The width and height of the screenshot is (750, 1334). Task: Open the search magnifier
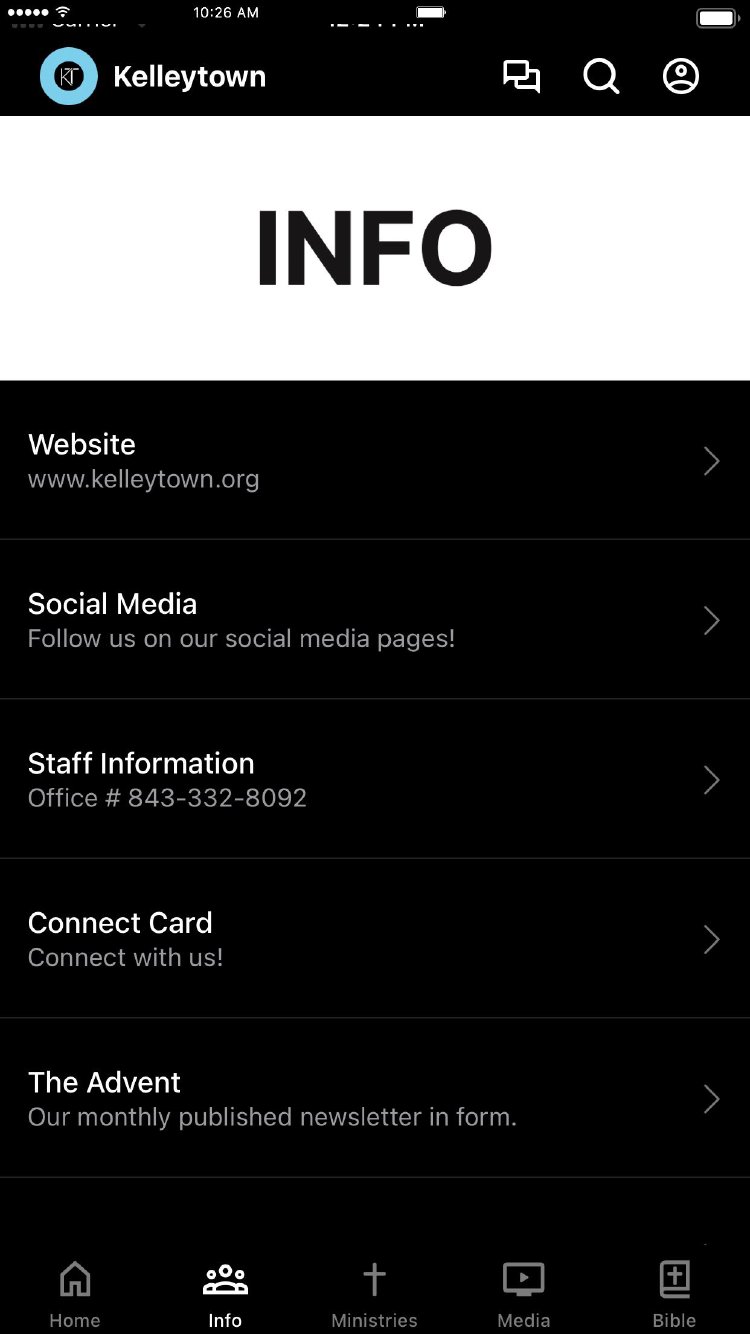pyautogui.click(x=601, y=77)
